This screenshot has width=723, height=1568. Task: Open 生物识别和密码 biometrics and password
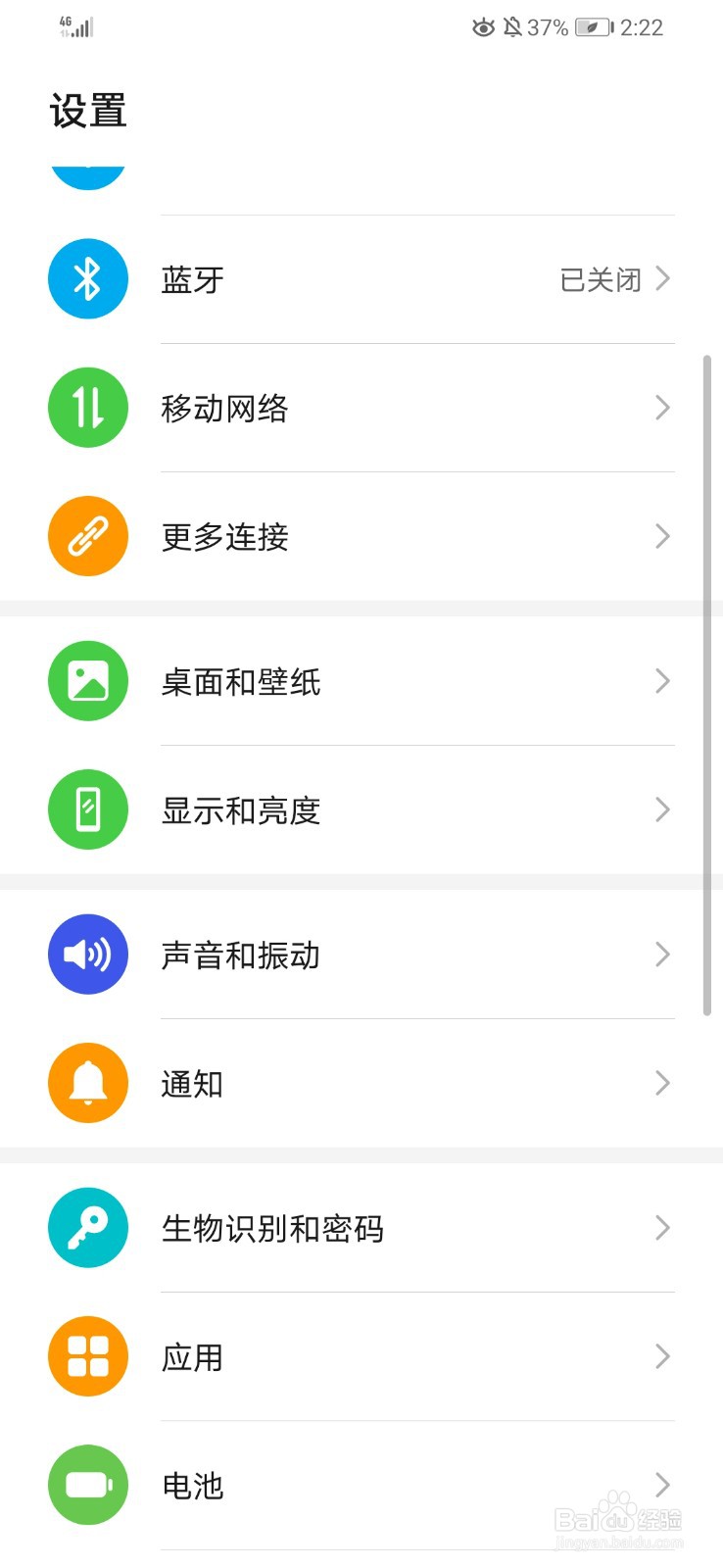(361, 1228)
